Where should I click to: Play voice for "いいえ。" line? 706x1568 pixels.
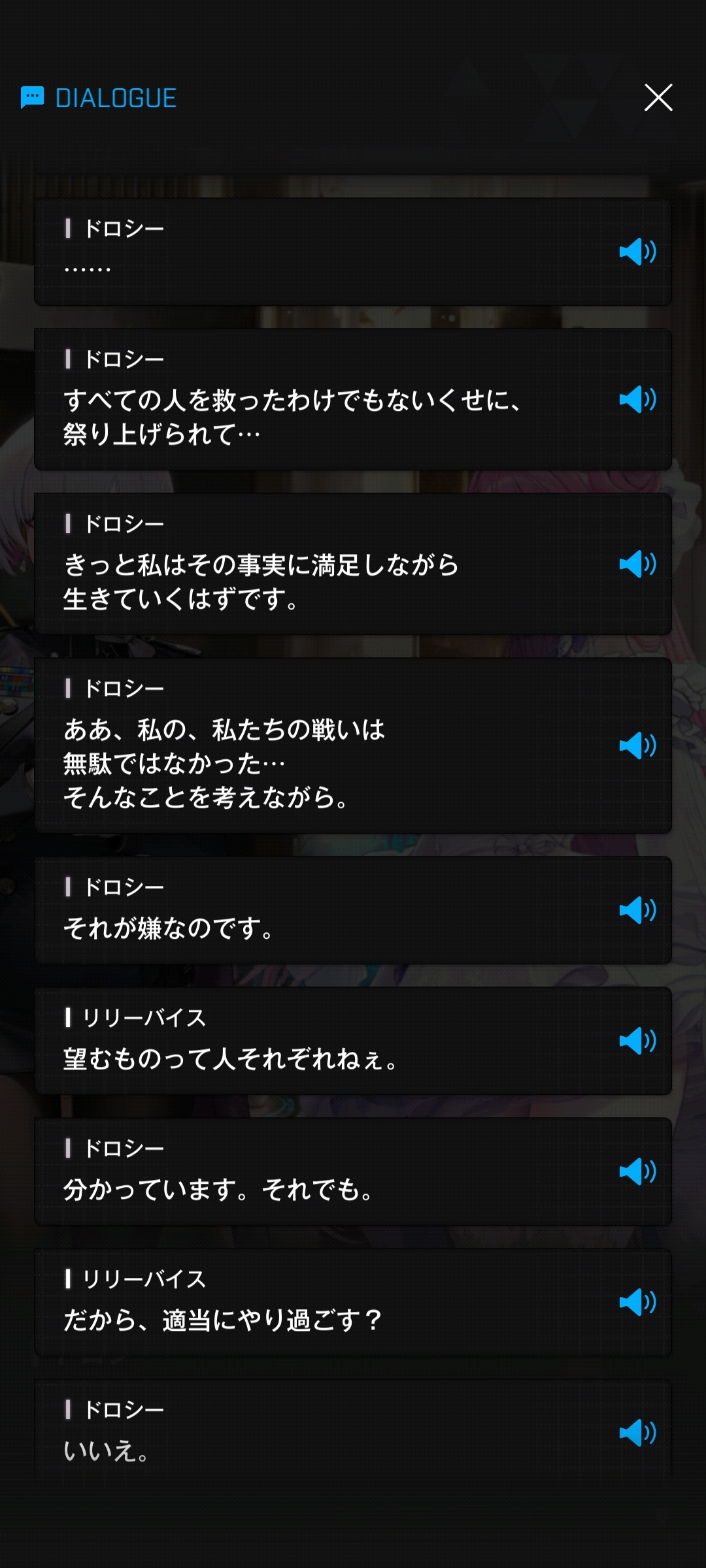click(x=637, y=1433)
